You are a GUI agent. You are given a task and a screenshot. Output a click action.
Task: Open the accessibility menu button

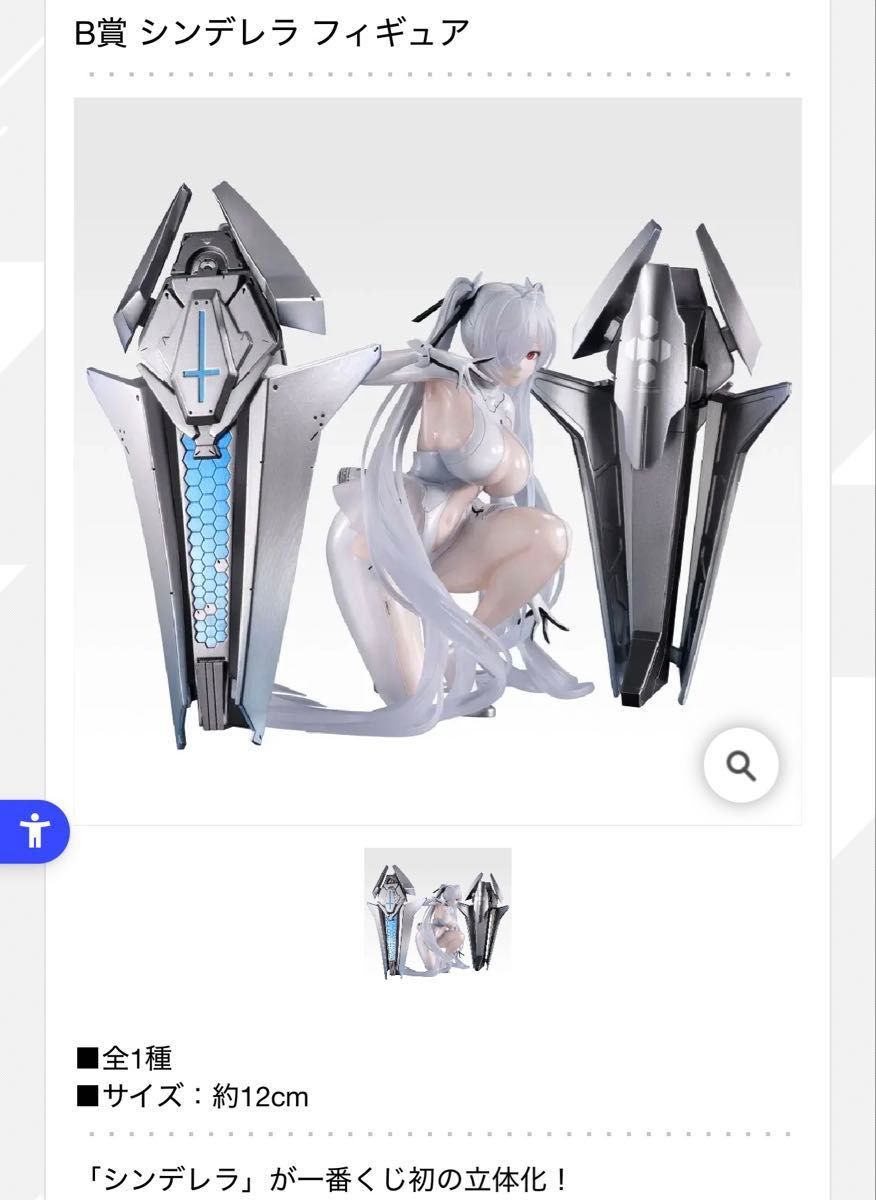click(x=35, y=829)
